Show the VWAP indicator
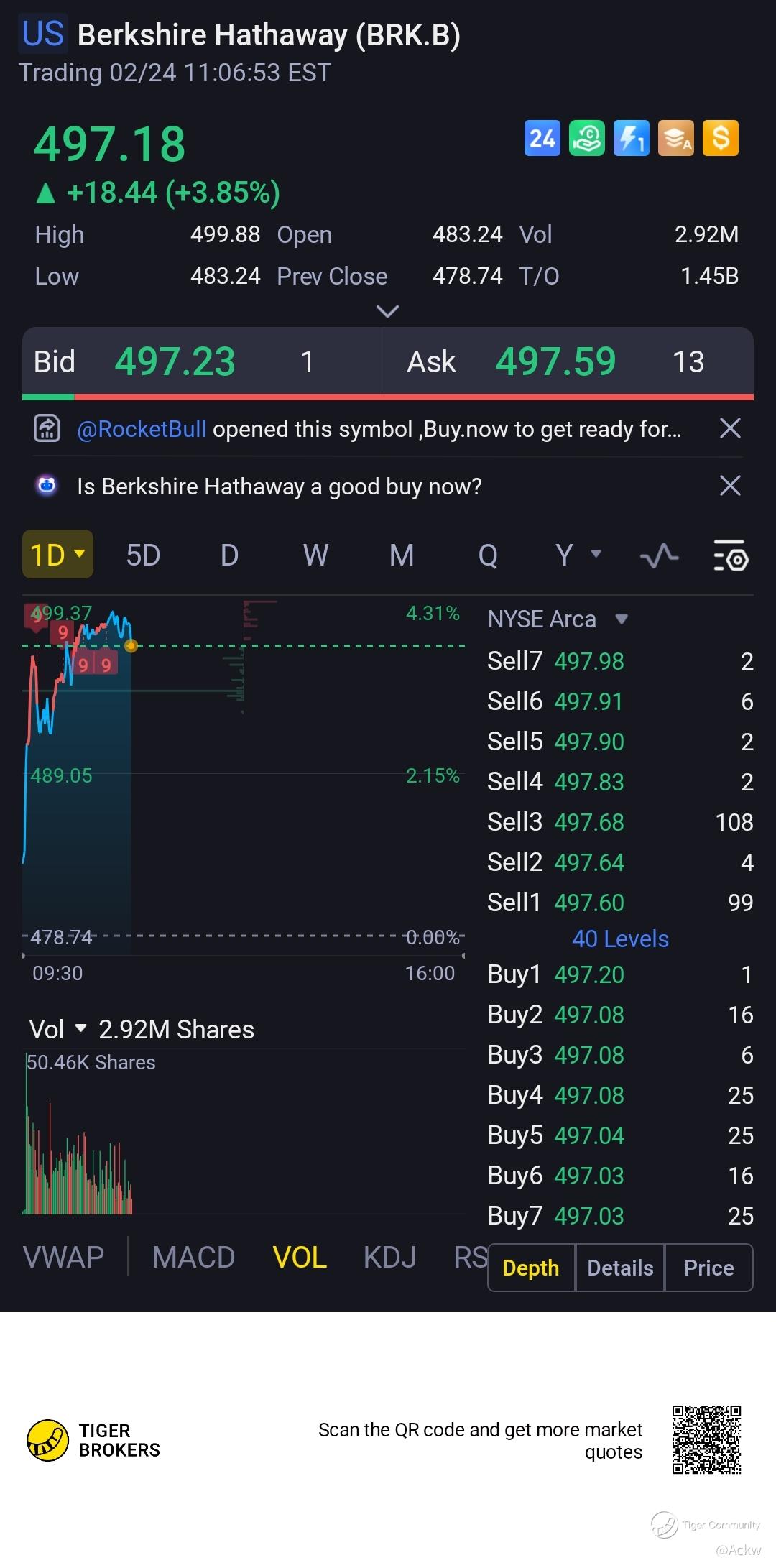The height and width of the screenshot is (1568, 776). pos(63,1258)
